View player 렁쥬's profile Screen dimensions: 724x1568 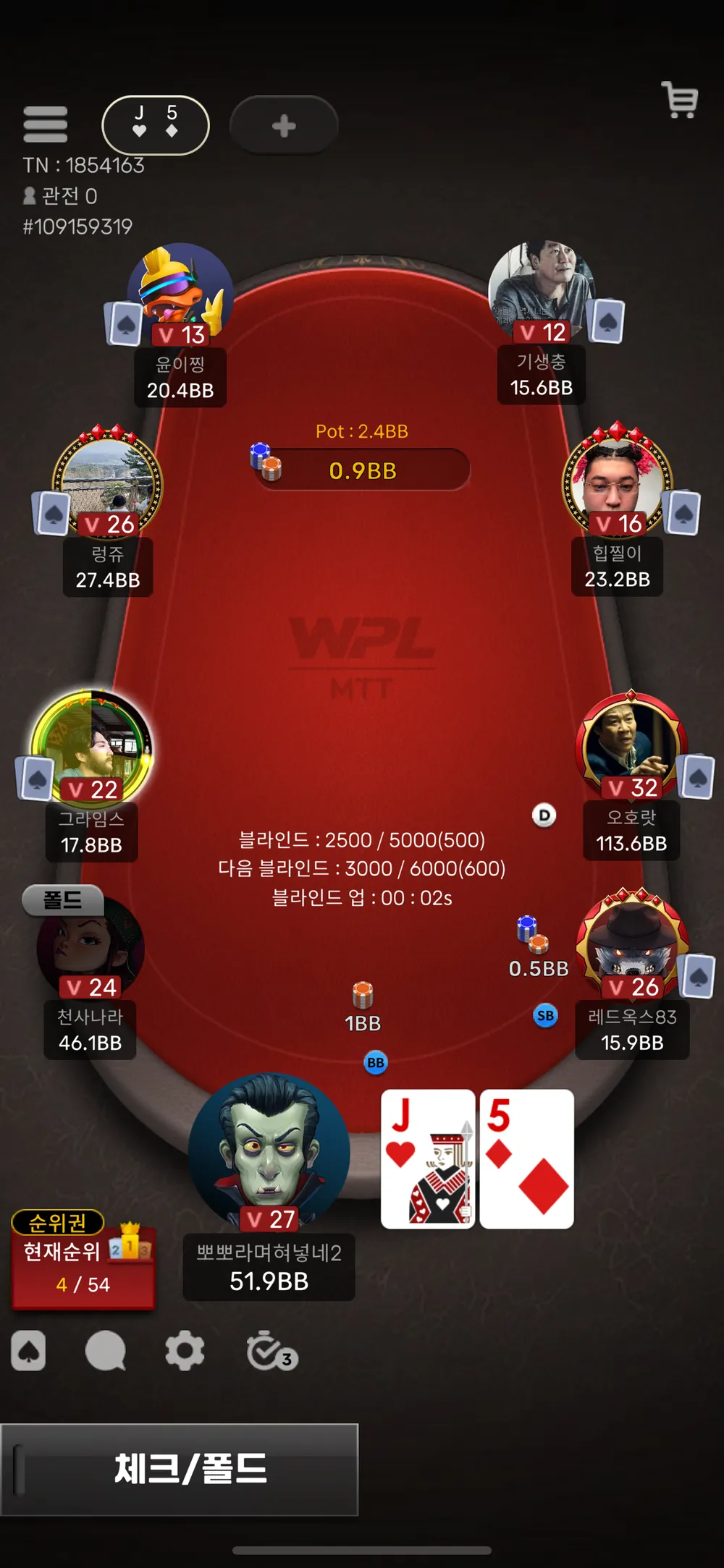click(x=108, y=481)
